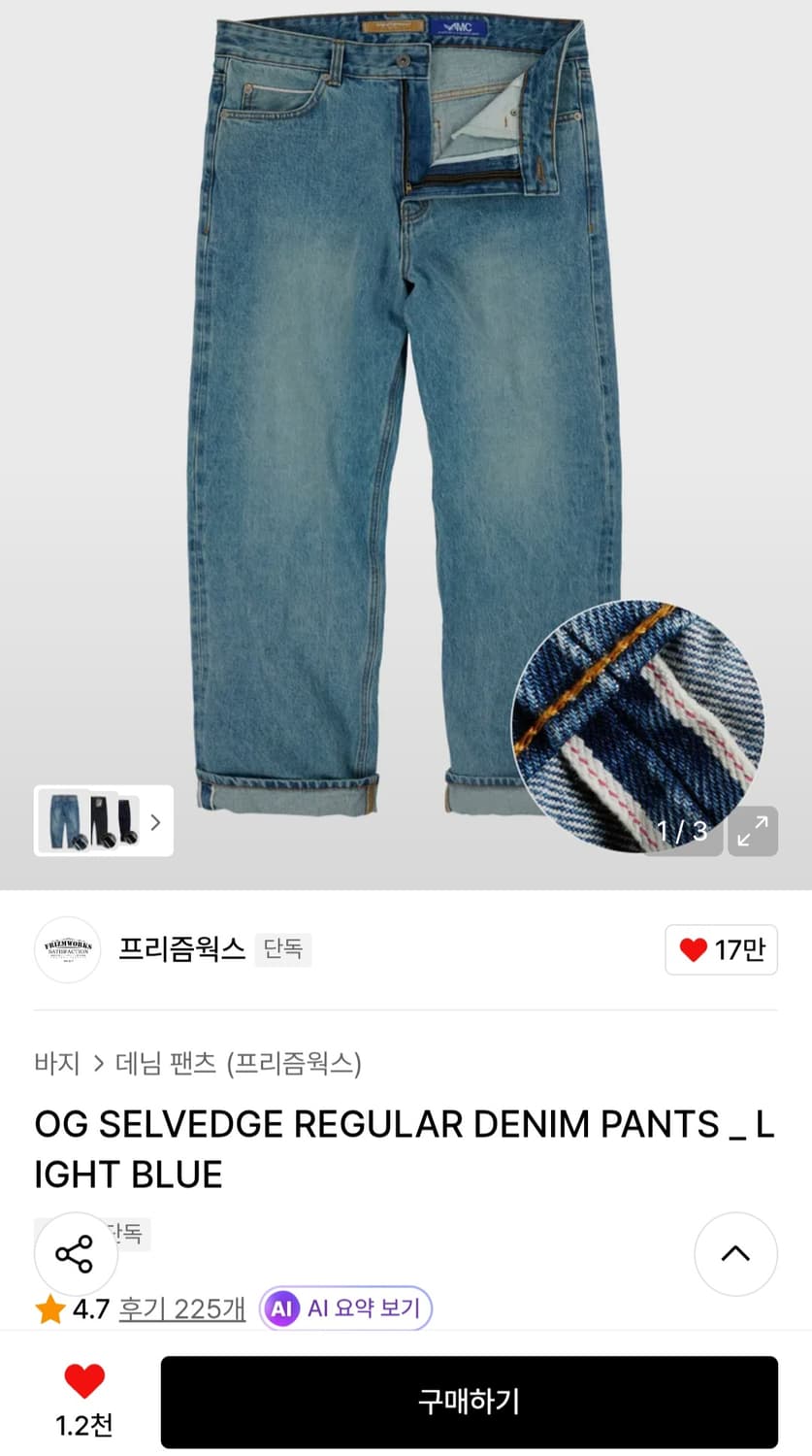
Task: Tap the scroll-to-top arrow button
Action: [x=735, y=1253]
